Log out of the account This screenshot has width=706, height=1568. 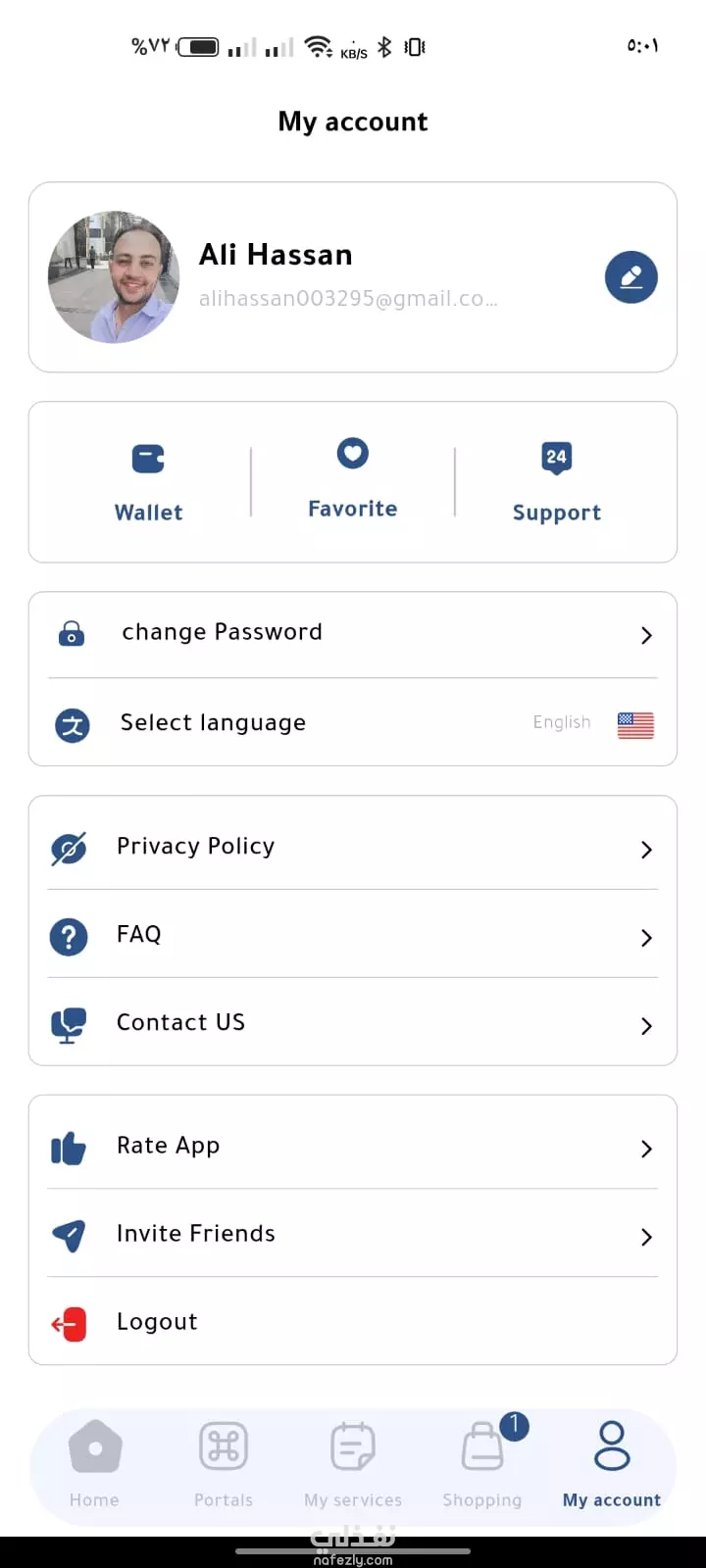[x=353, y=1323]
